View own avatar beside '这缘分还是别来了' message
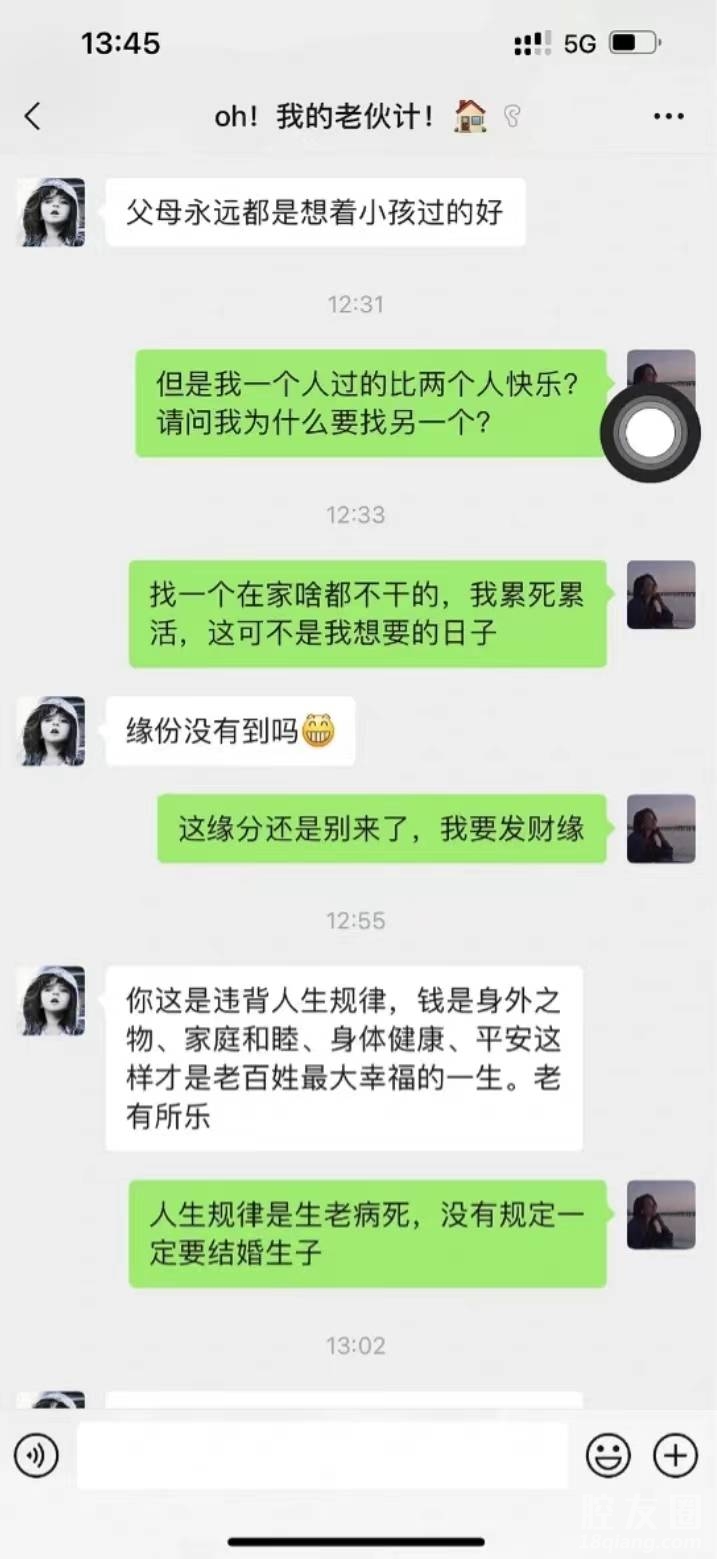Image resolution: width=717 pixels, height=1559 pixels. tap(660, 828)
